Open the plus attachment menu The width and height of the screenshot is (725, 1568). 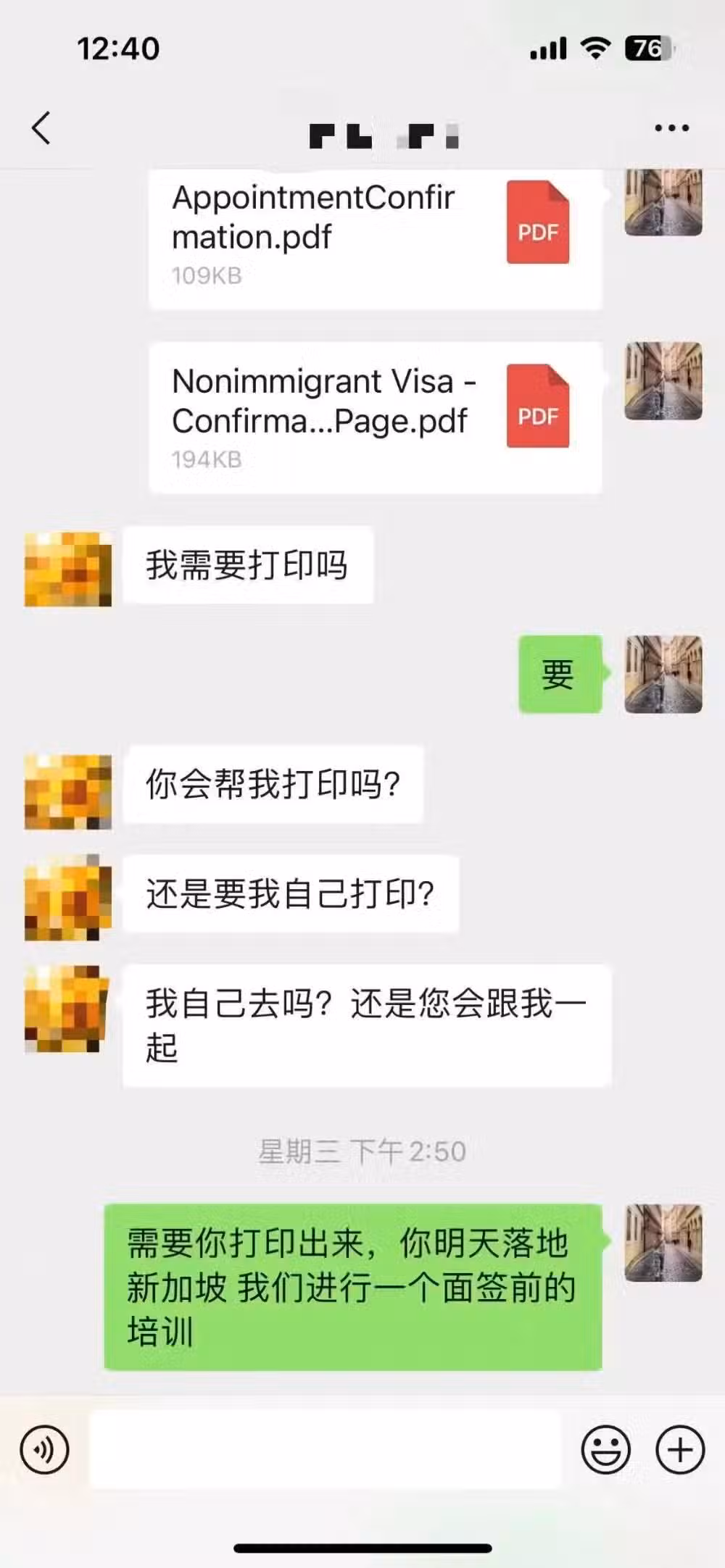pyautogui.click(x=679, y=1450)
